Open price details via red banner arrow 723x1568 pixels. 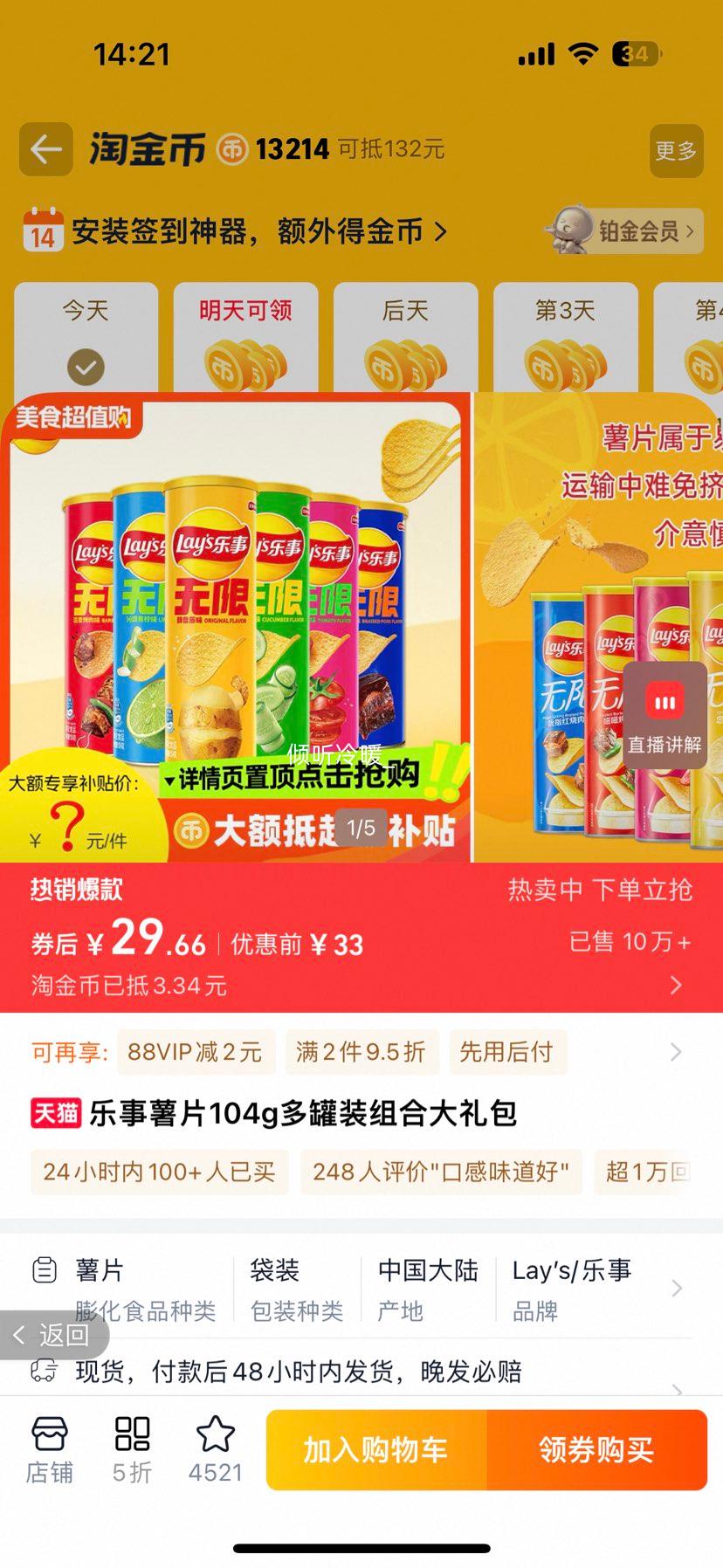[x=676, y=985]
